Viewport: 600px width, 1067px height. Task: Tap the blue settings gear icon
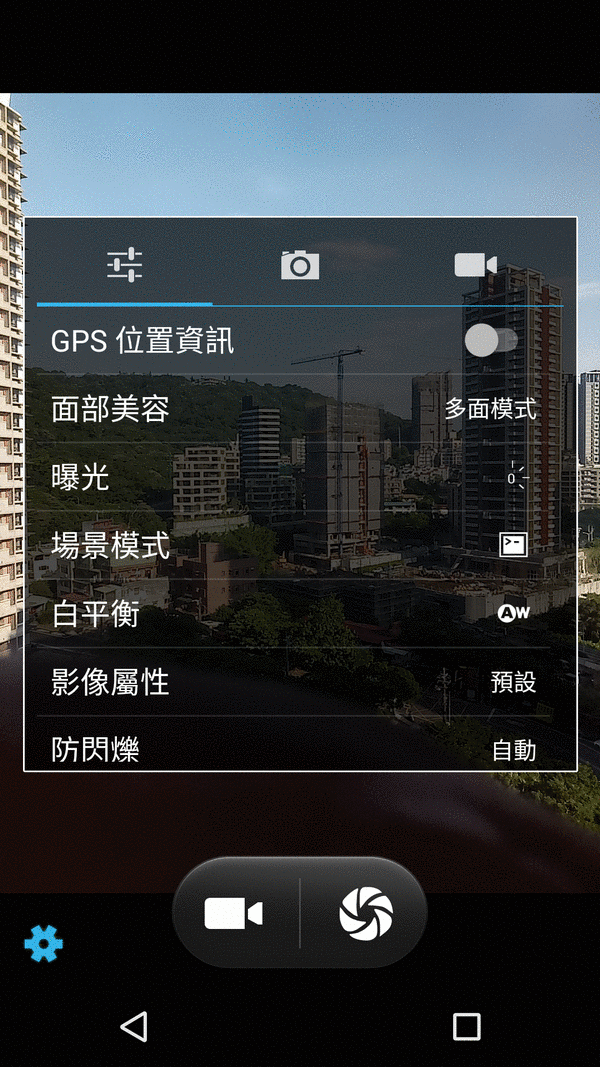pyautogui.click(x=43, y=943)
